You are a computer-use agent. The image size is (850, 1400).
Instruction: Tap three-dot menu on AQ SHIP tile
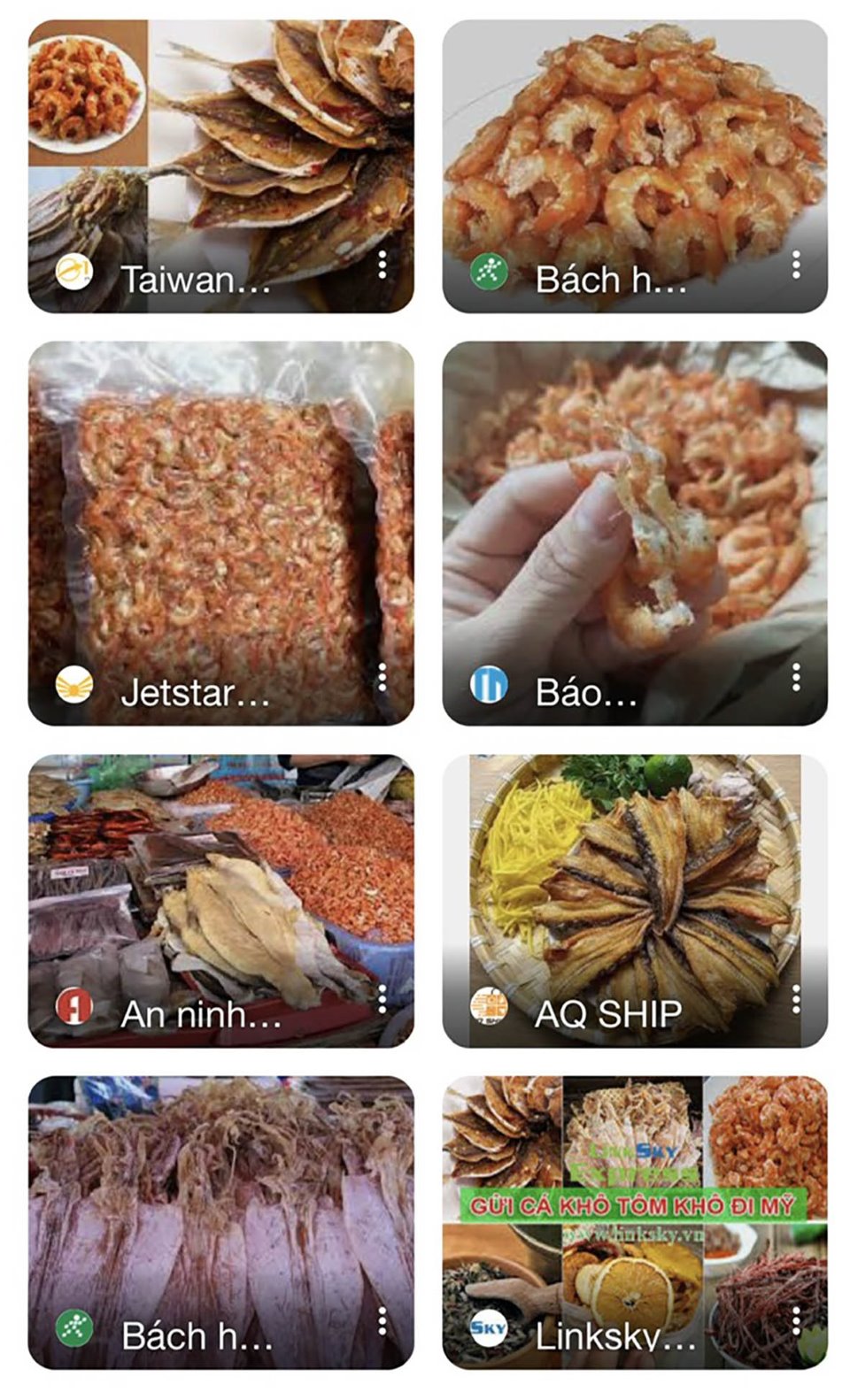(x=796, y=999)
